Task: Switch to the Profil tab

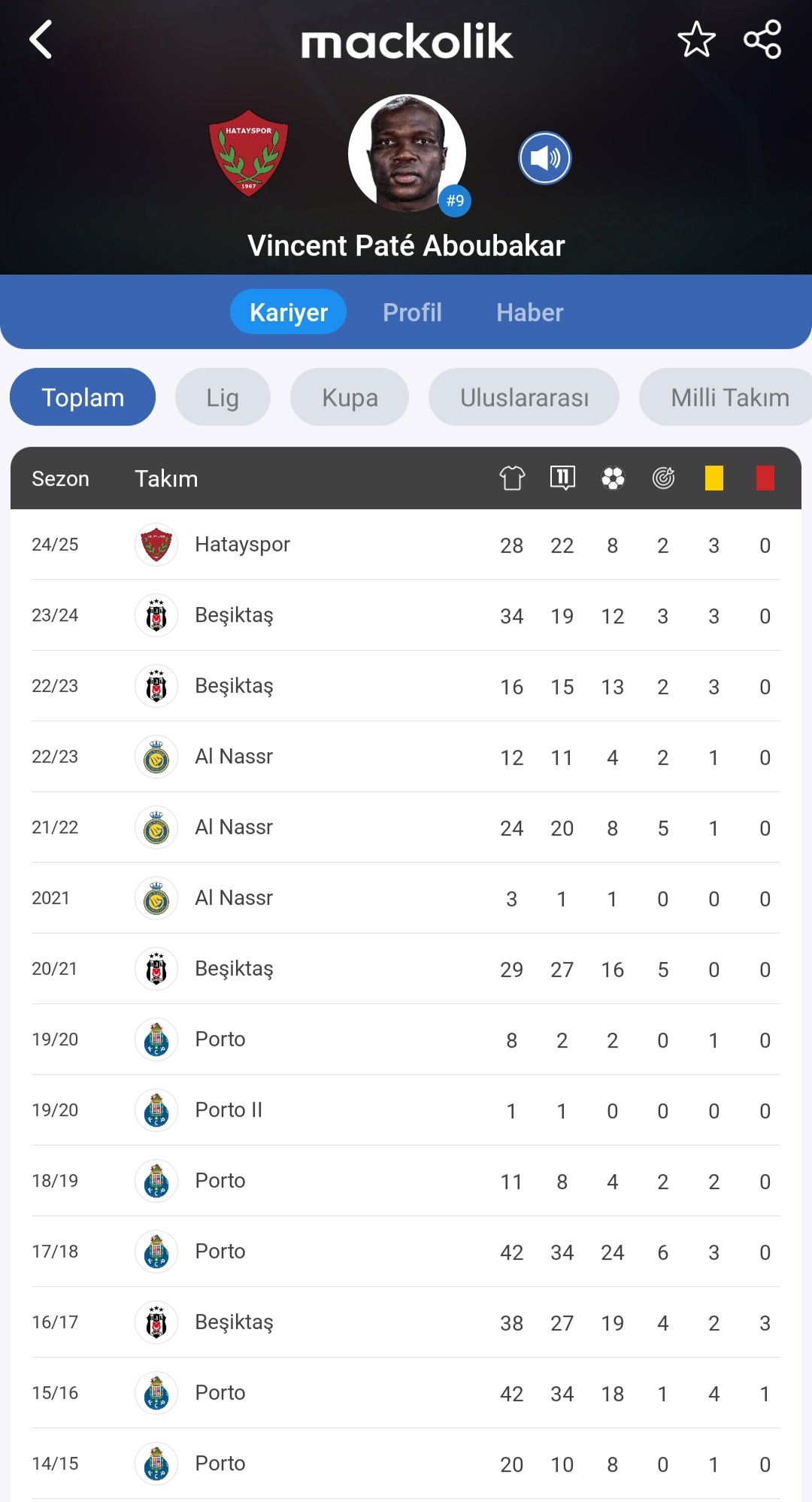Action: coord(412,312)
